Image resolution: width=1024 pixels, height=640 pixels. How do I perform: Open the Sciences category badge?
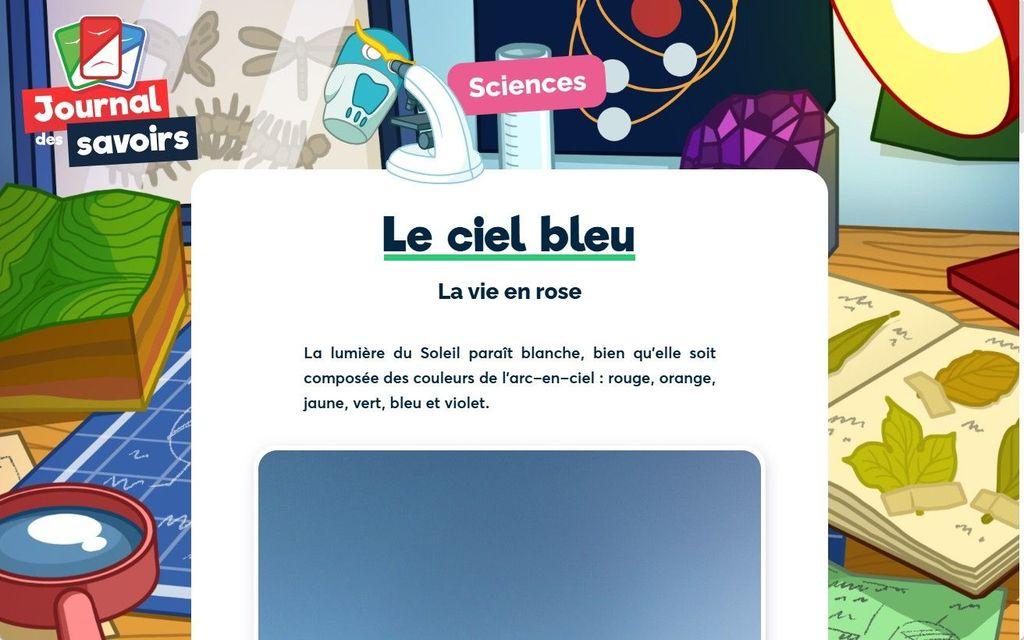click(x=527, y=85)
